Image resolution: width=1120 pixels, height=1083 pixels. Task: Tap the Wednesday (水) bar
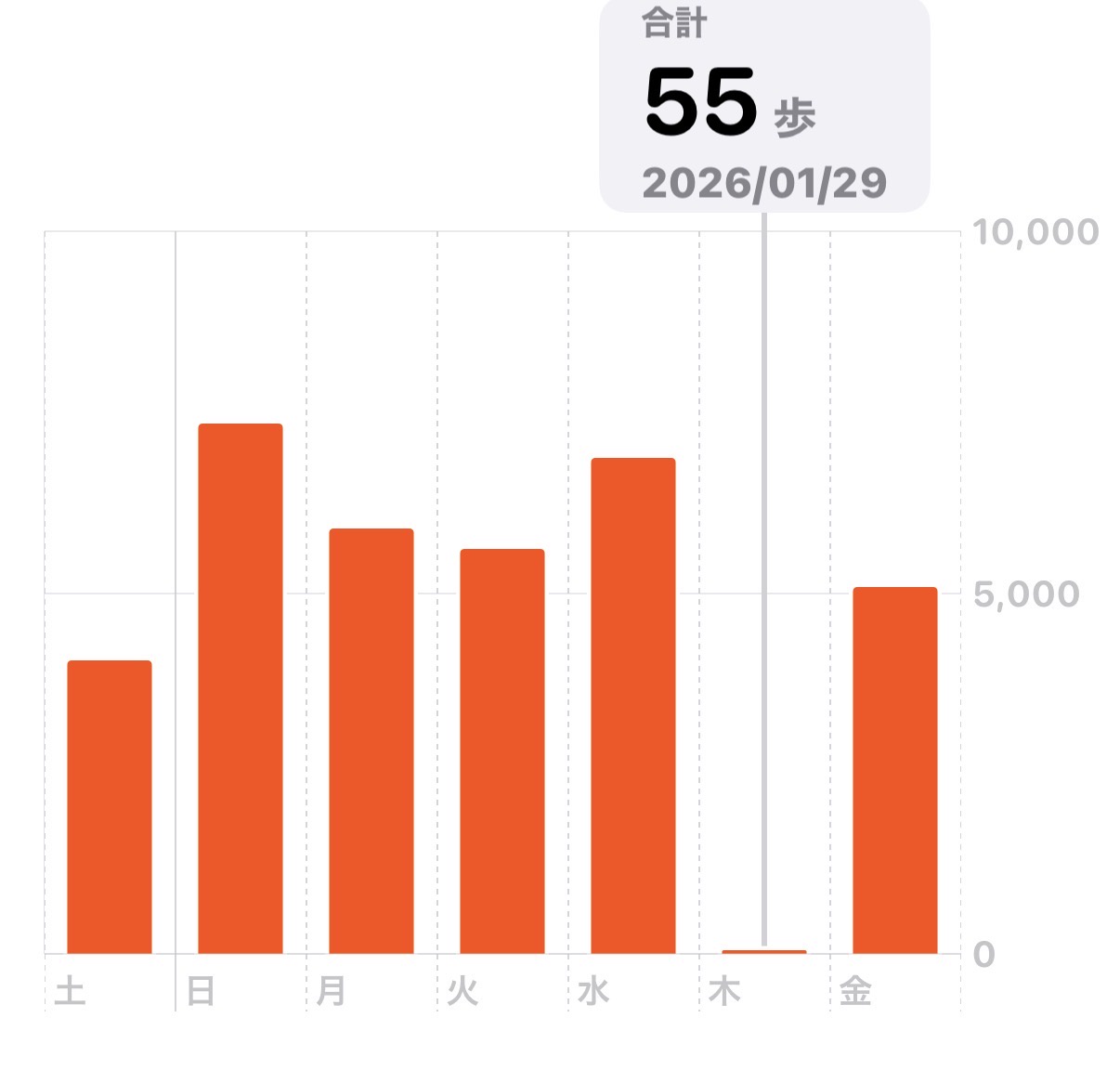pyautogui.click(x=633, y=705)
